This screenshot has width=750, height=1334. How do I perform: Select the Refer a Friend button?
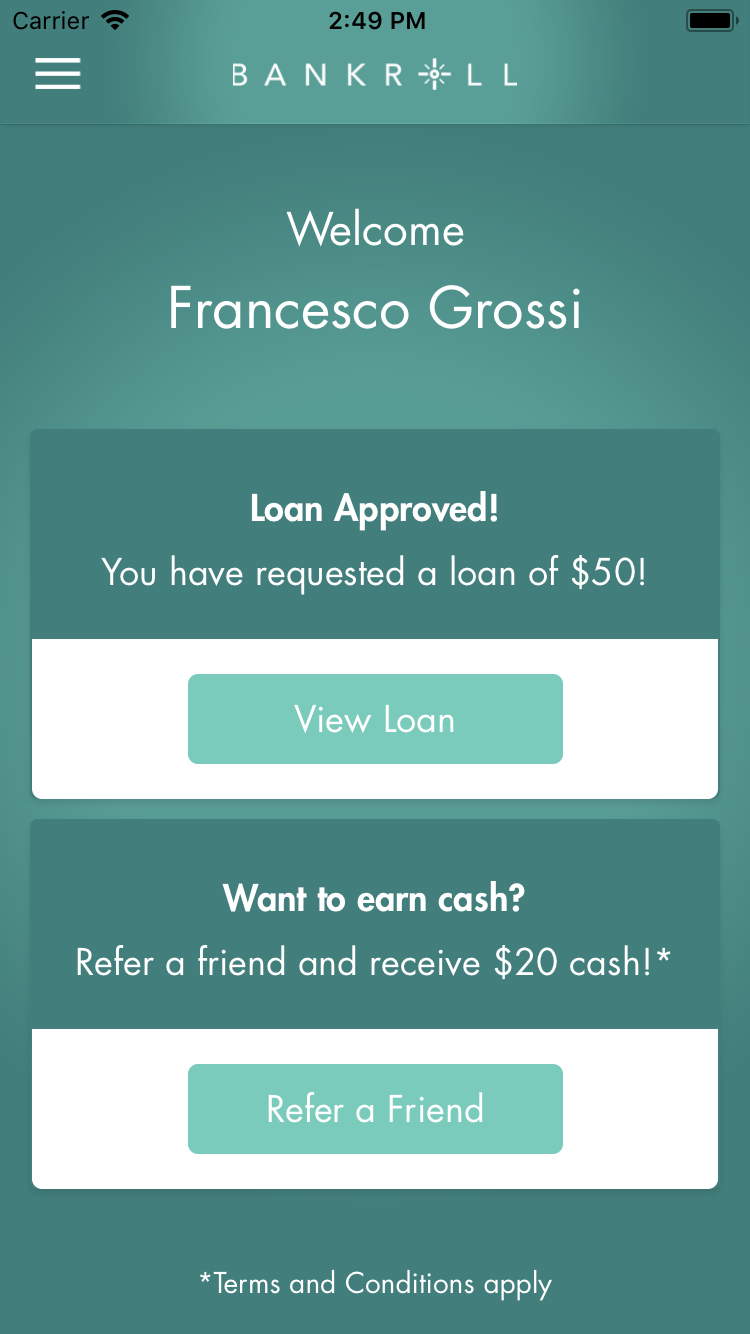pos(375,1109)
